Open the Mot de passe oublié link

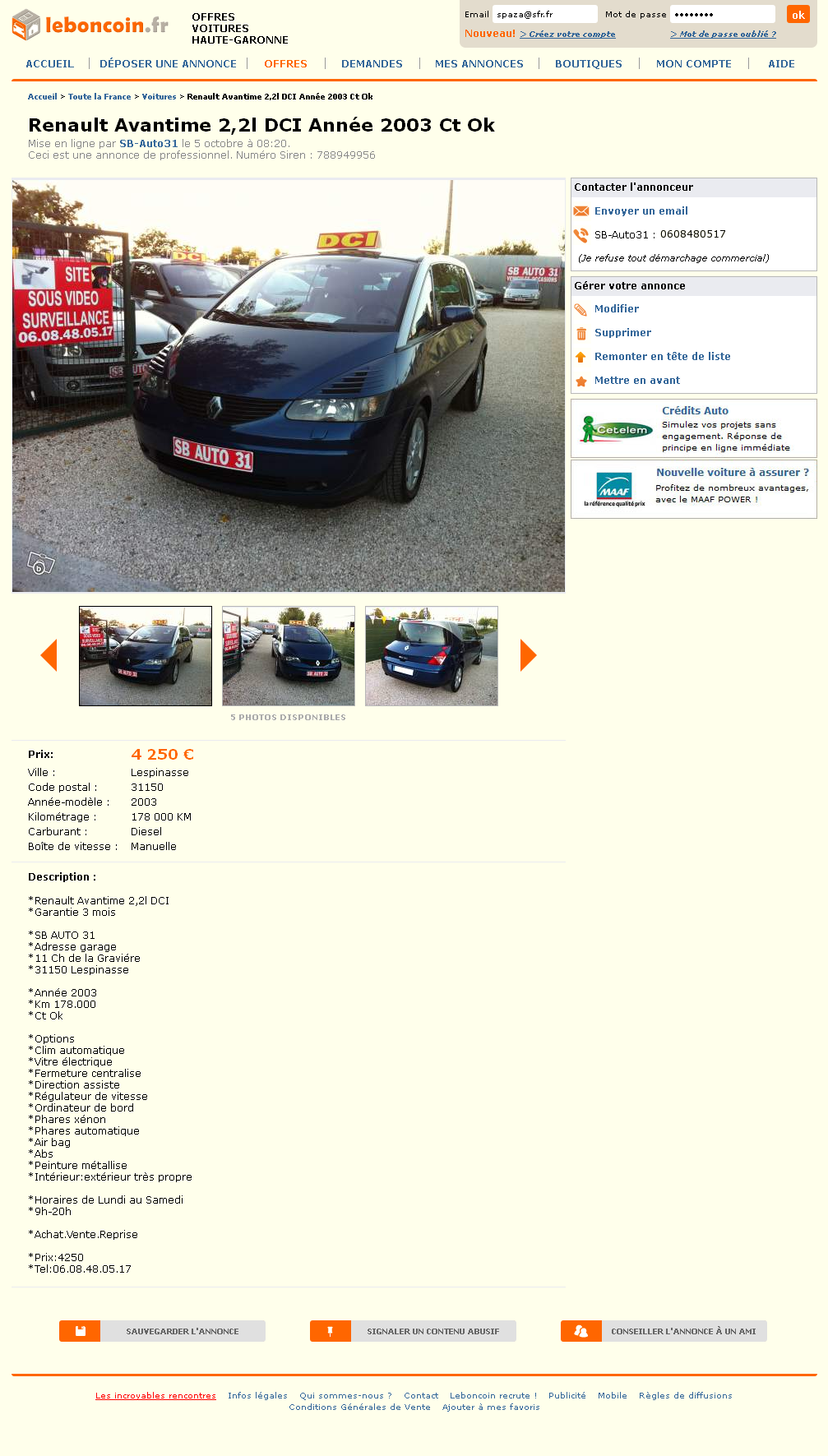(x=723, y=35)
